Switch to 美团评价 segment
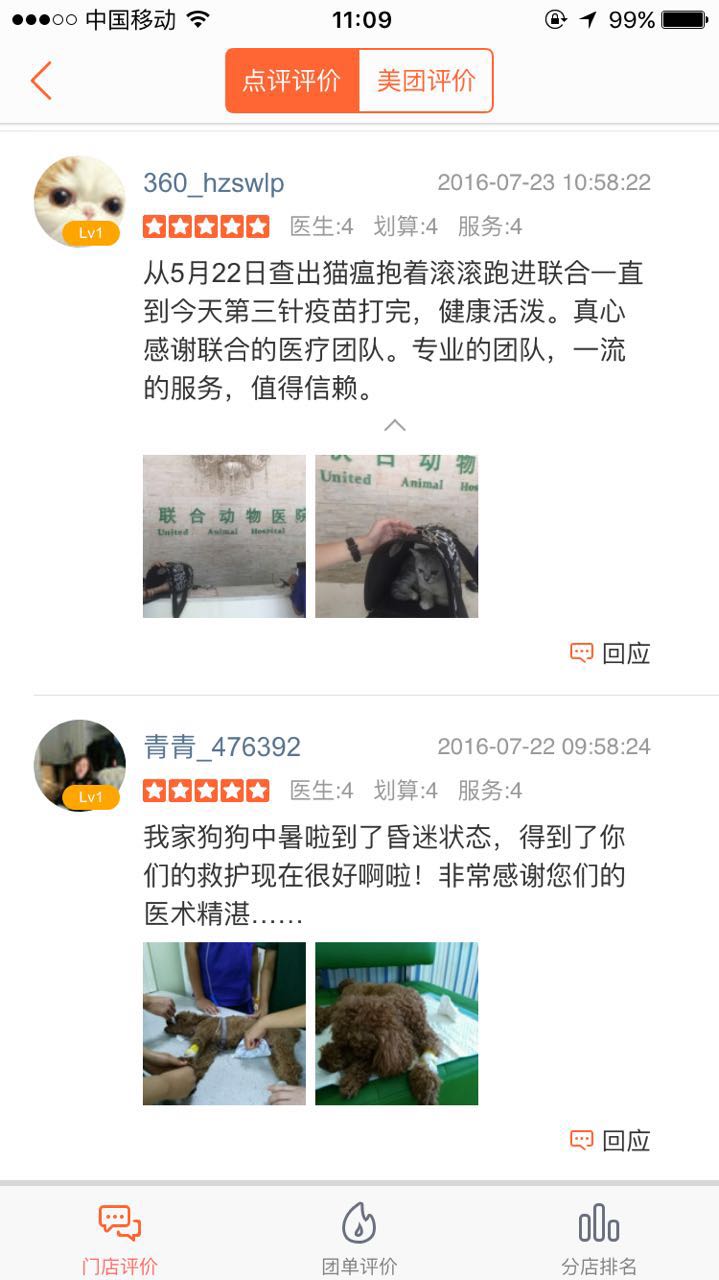 click(x=425, y=81)
